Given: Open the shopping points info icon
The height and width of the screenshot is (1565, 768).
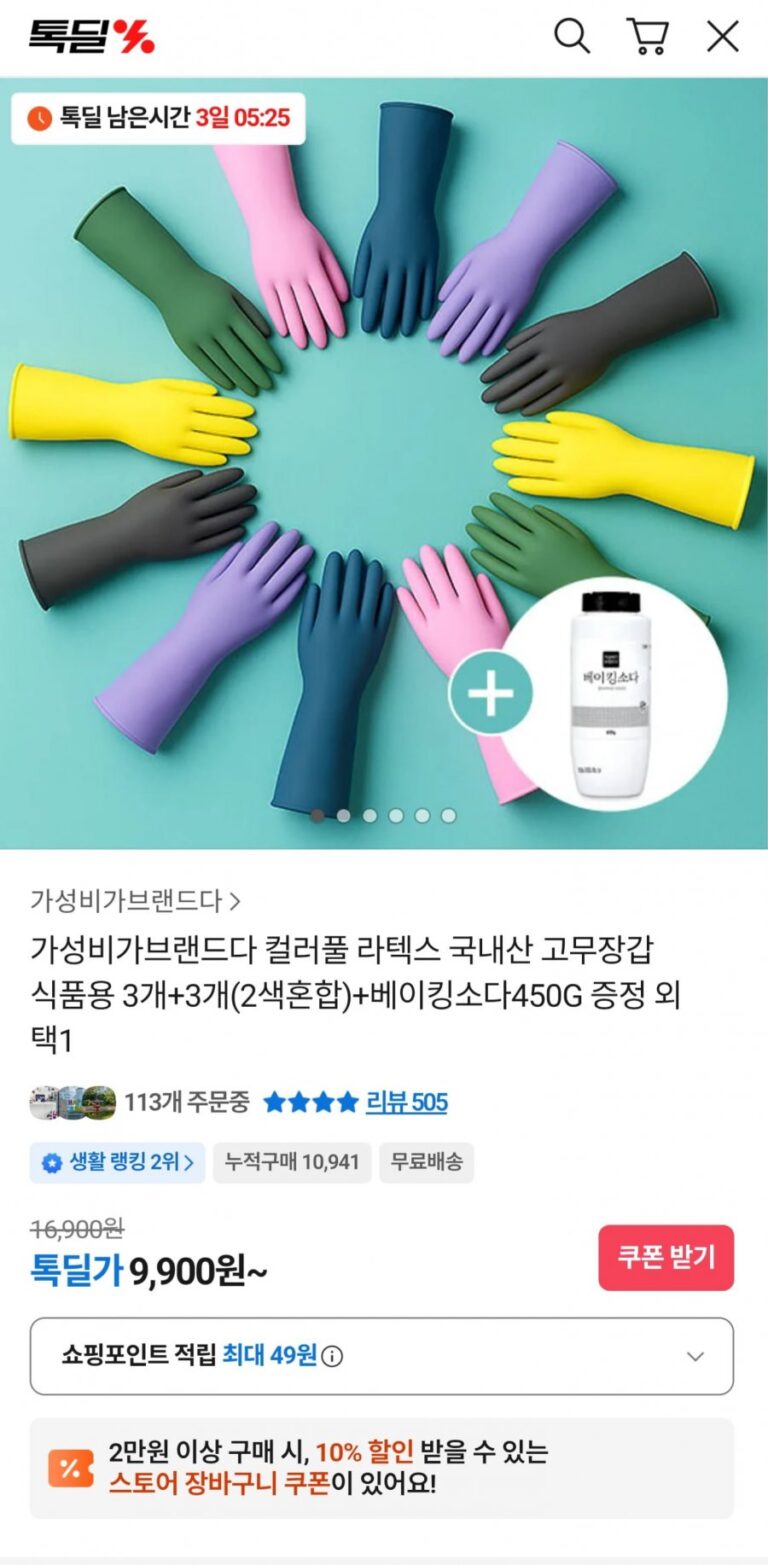Looking at the screenshot, I should [x=333, y=1356].
